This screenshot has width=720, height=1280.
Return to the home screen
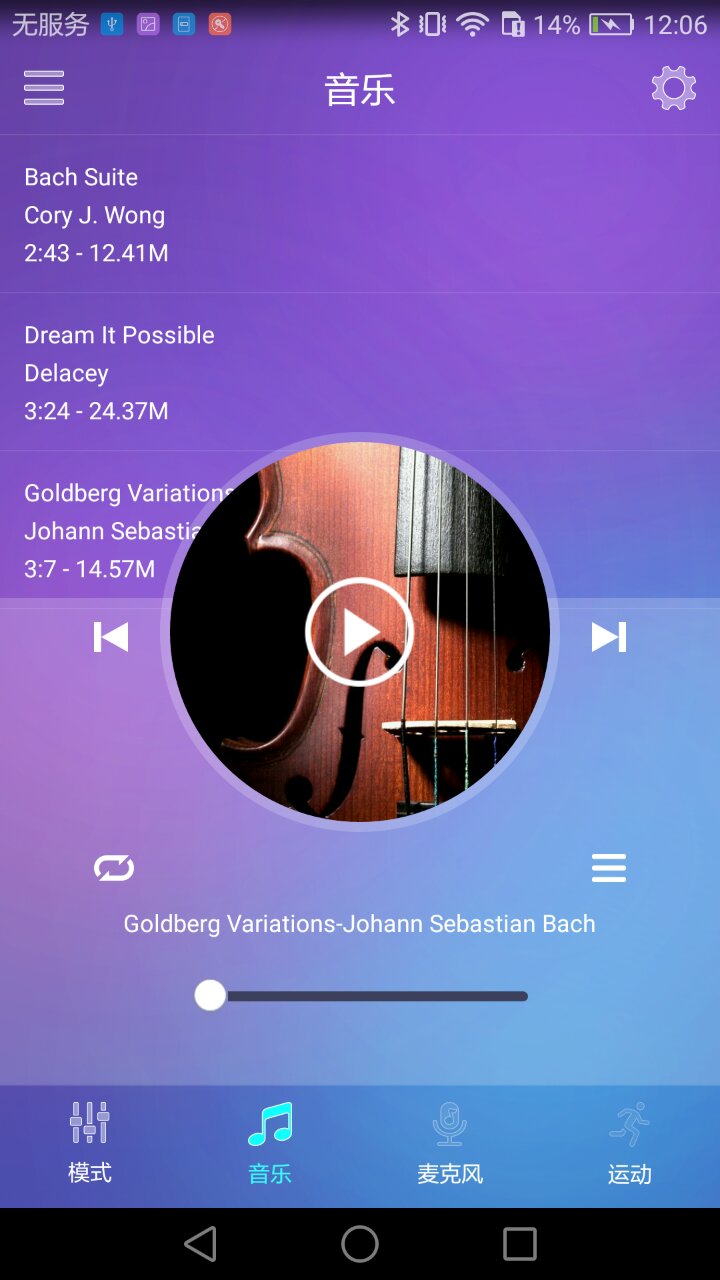click(x=360, y=1244)
